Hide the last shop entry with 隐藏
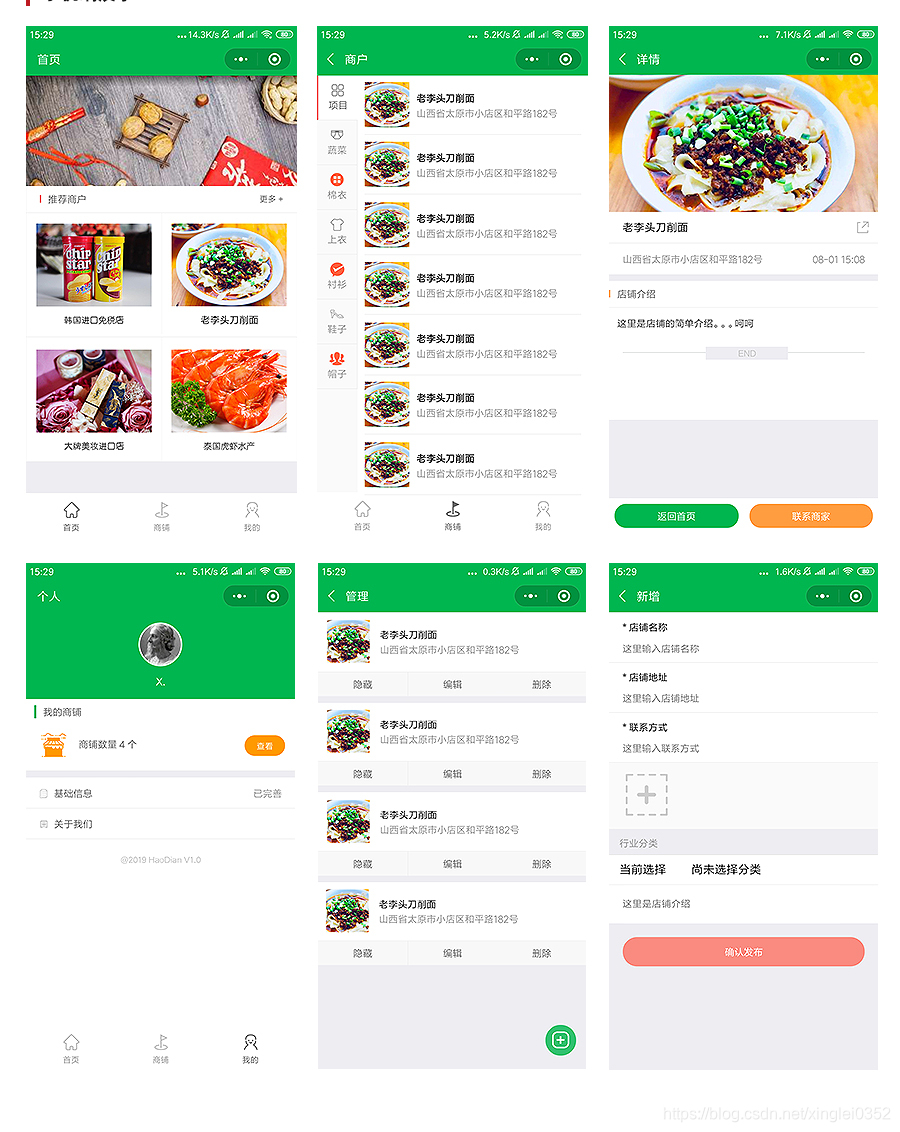The width and height of the screenshot is (900, 1132). point(362,952)
